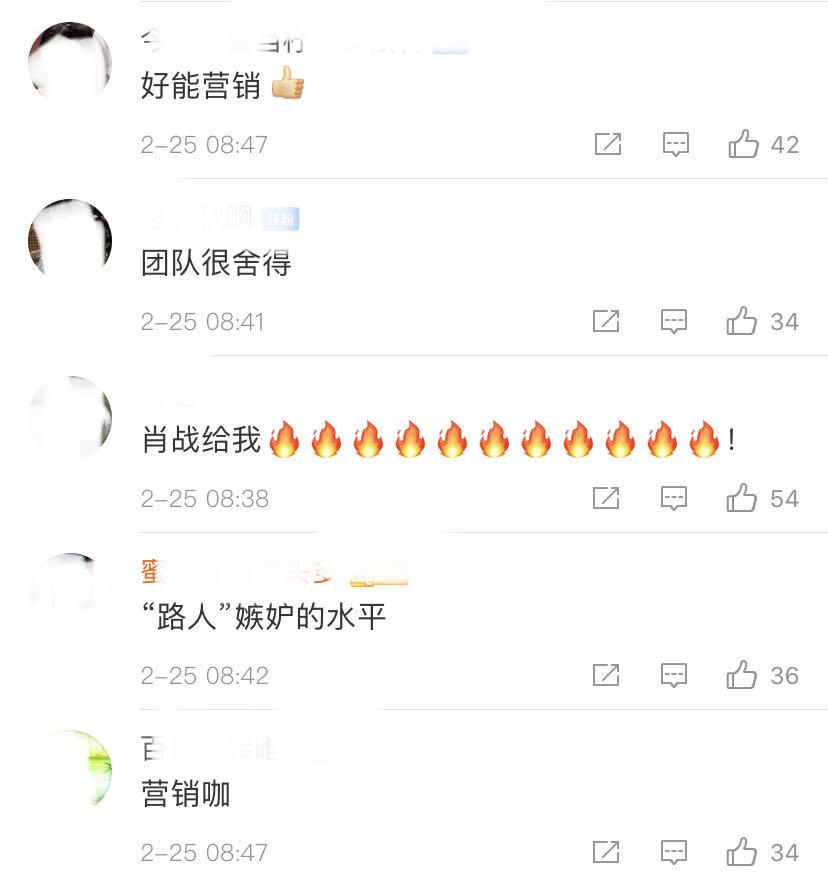This screenshot has width=828, height=881.
Task: Reply to the comment '团队很舍得'
Action: click(x=675, y=321)
